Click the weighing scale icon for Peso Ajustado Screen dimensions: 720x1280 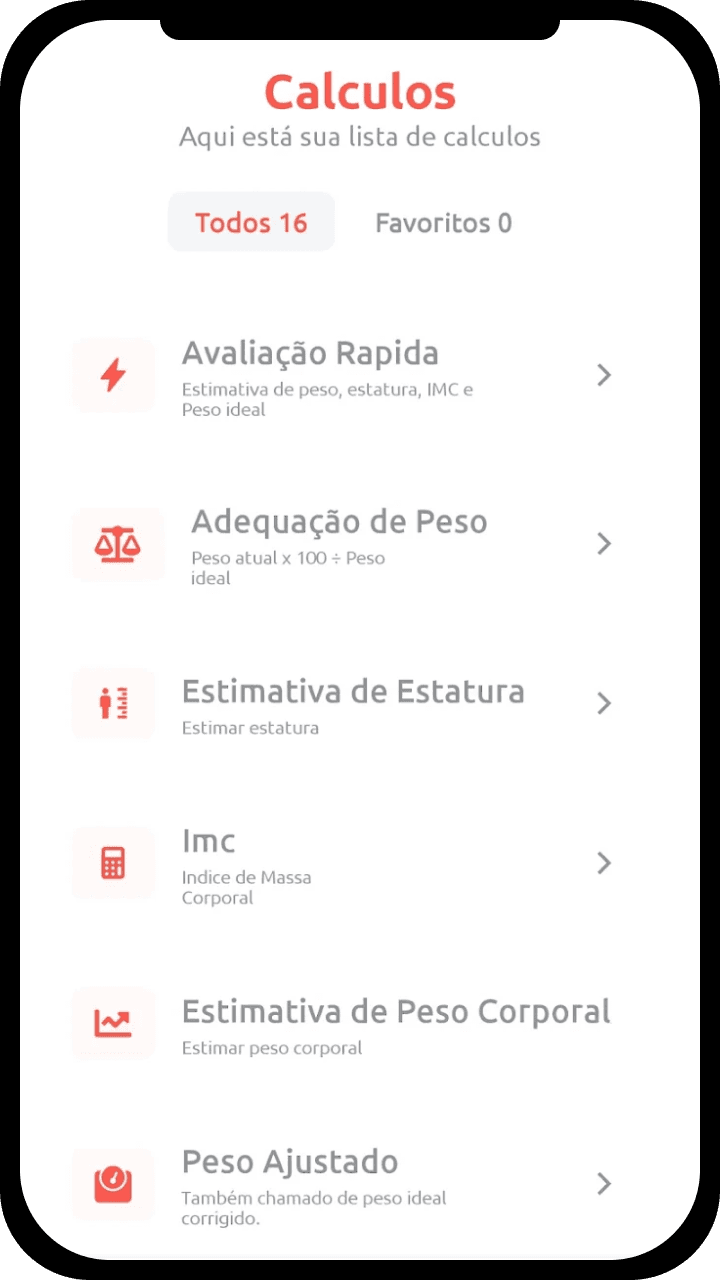[x=113, y=1183]
